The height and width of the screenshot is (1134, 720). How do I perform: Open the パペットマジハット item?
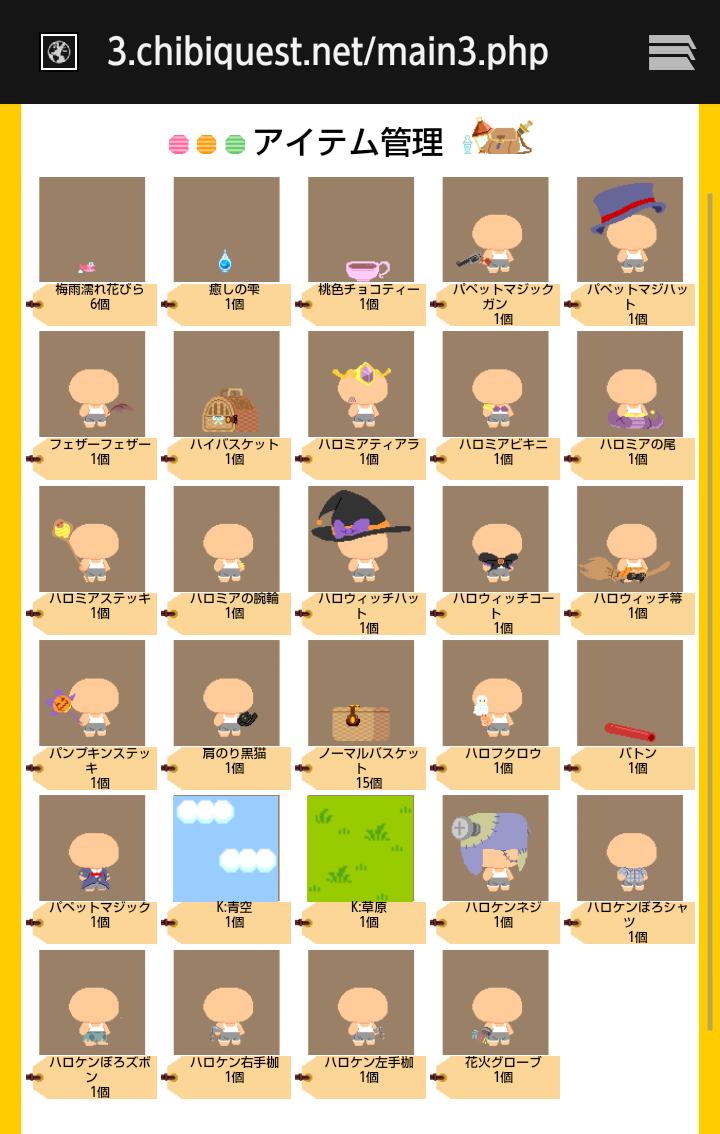pos(630,231)
